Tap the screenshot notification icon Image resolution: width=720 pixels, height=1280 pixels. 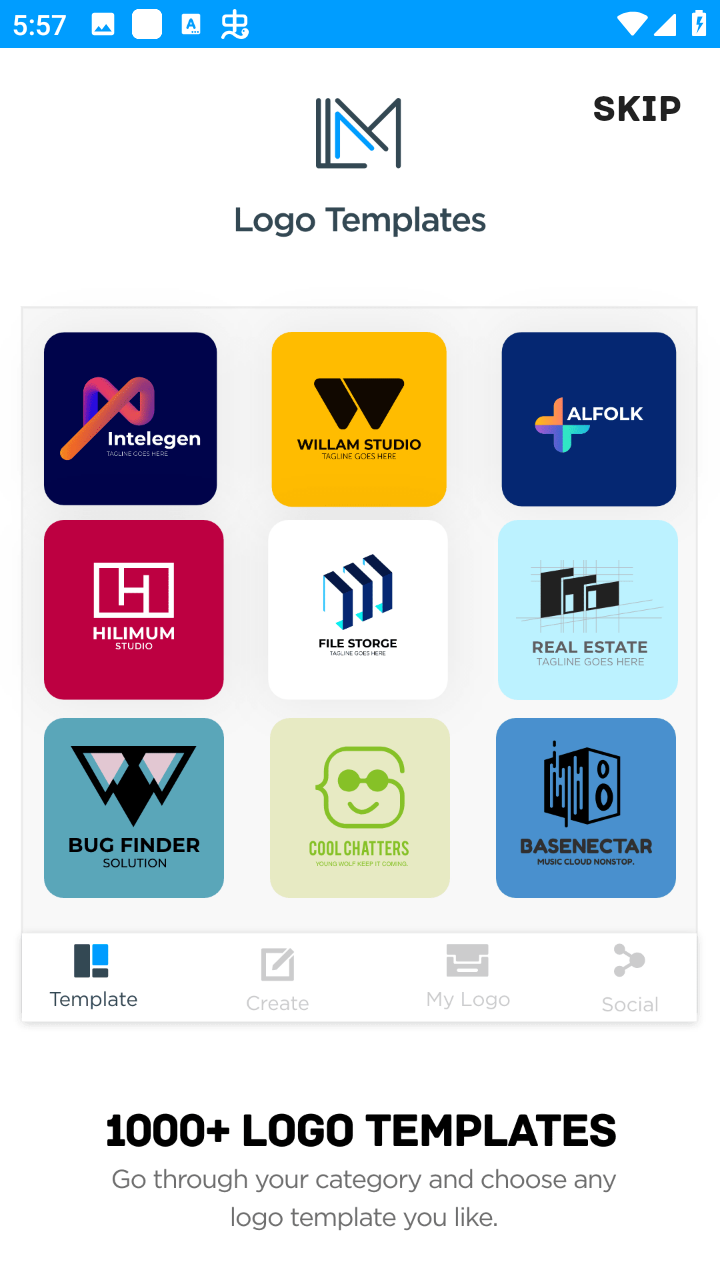click(x=146, y=24)
